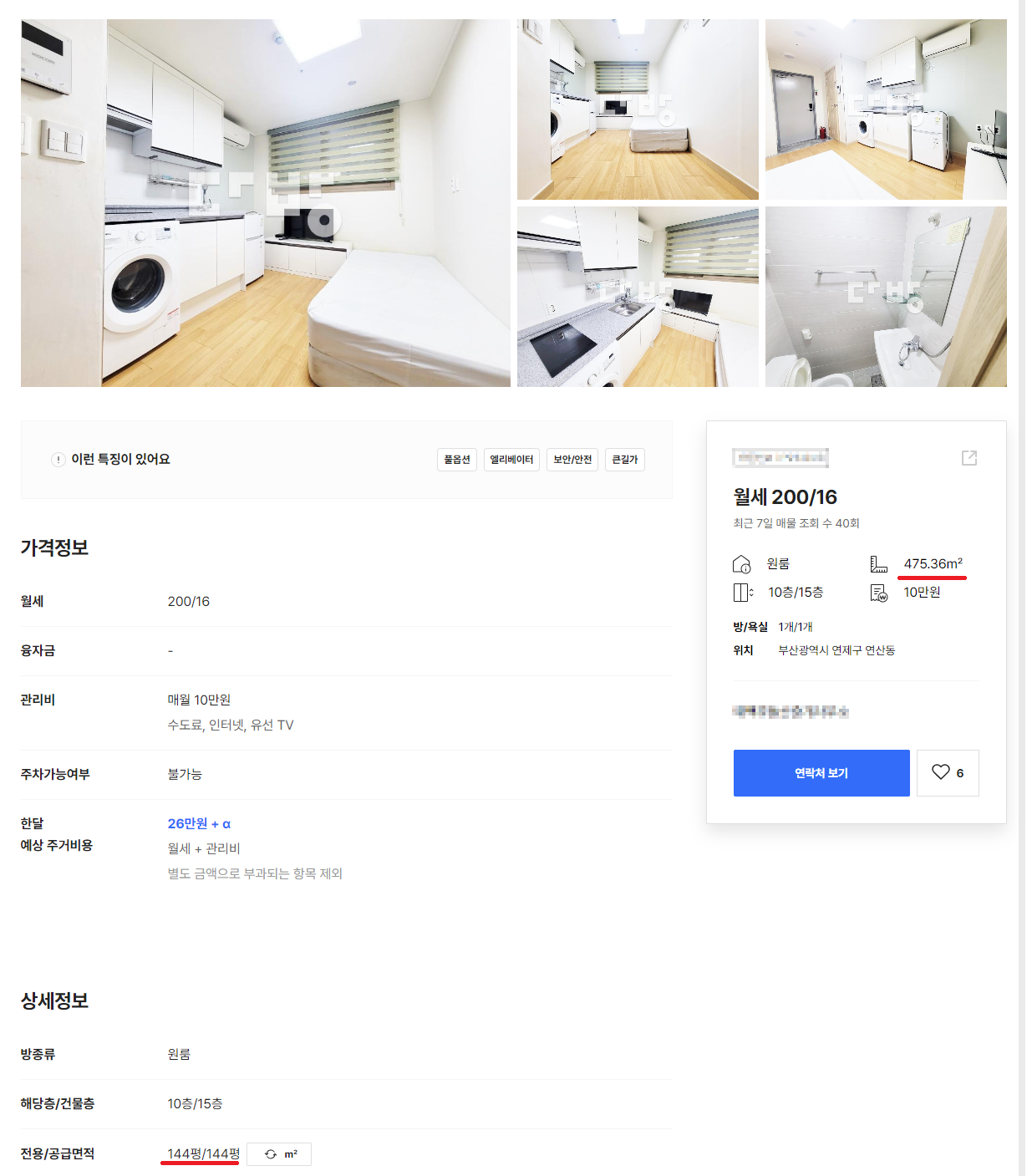The image size is (1027, 1176).
Task: Open the external link icon on the listing card
Action: tap(969, 458)
